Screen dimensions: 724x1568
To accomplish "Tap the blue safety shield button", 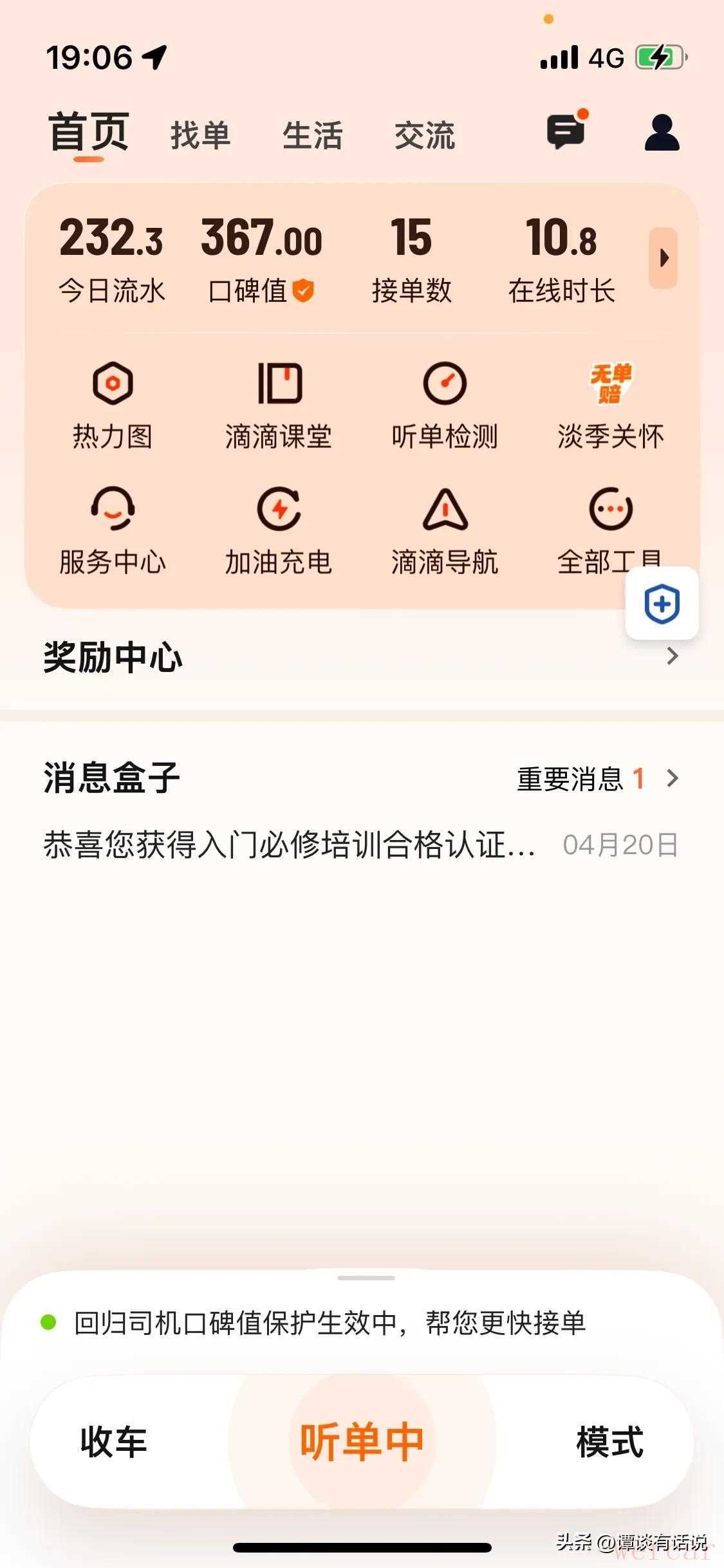I will pos(662,604).
